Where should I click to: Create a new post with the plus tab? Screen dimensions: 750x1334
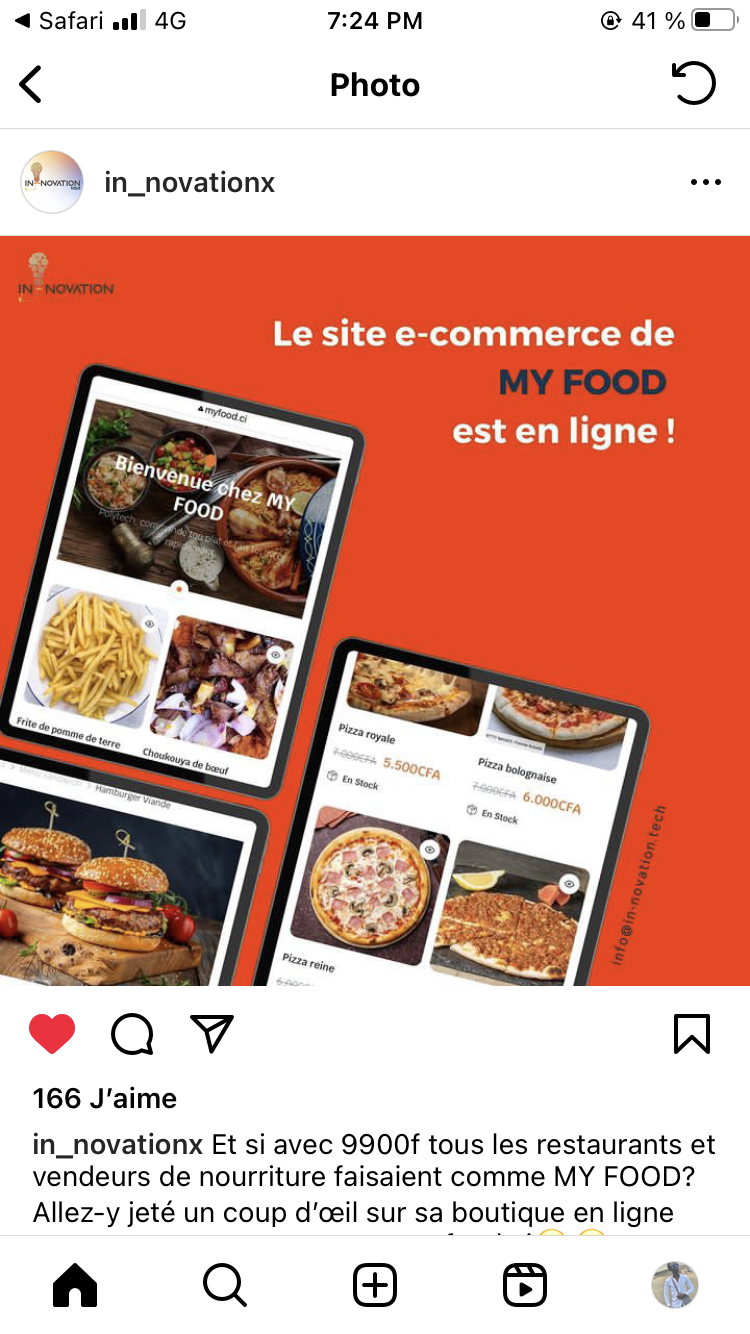(375, 1285)
